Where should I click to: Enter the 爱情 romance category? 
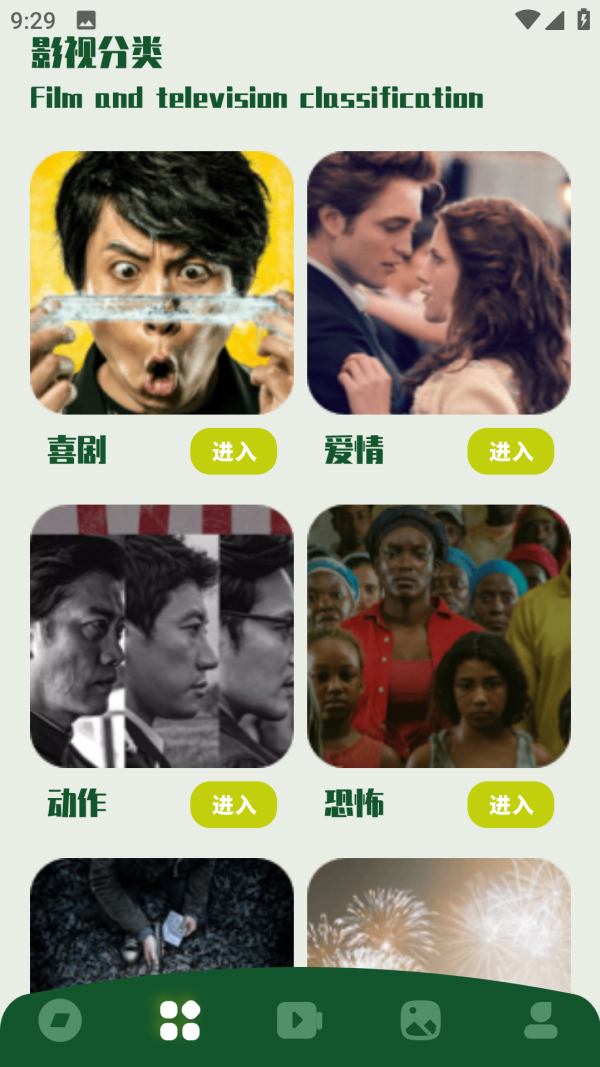510,451
